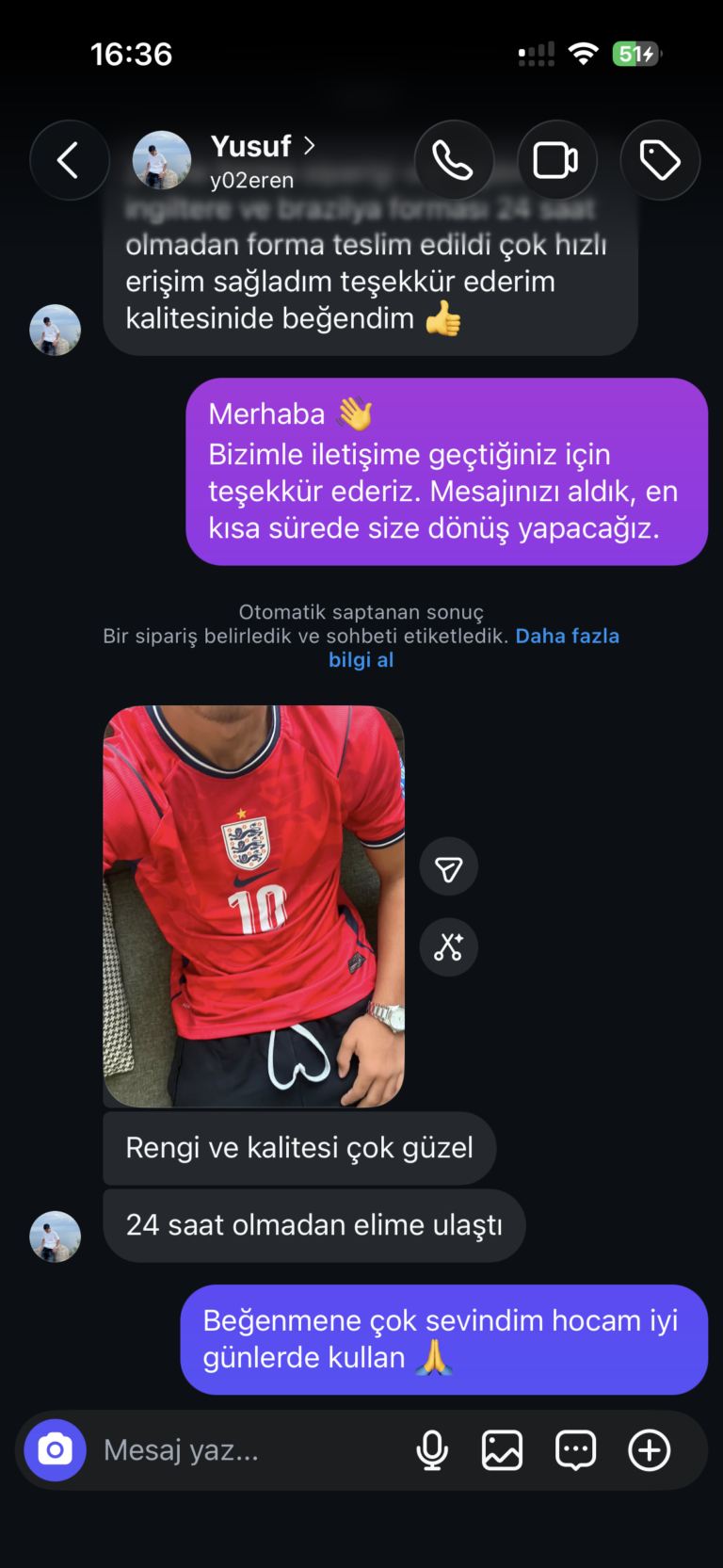Image resolution: width=723 pixels, height=1568 pixels.
Task: Start a video call with Yusuf
Action: pos(556,160)
